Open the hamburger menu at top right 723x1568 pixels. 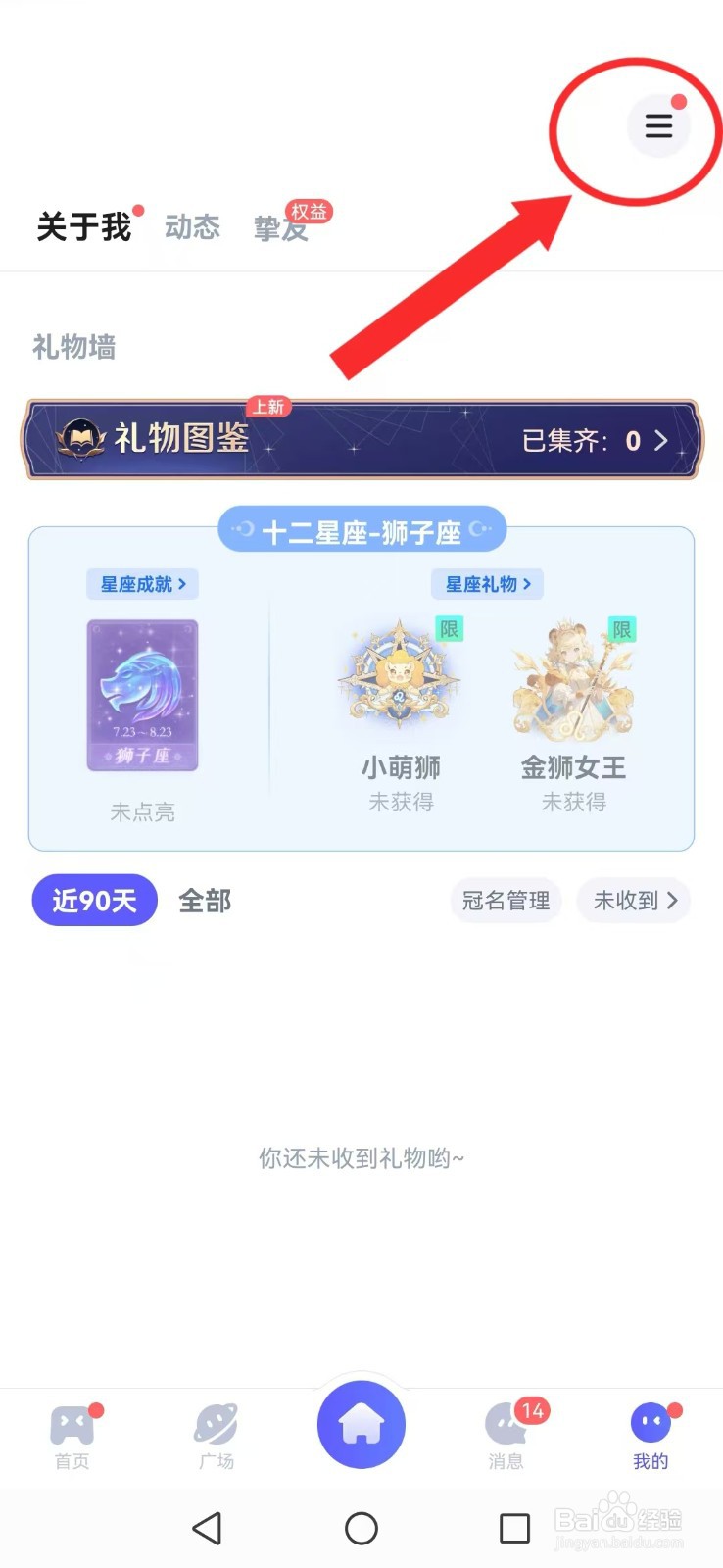tap(658, 126)
